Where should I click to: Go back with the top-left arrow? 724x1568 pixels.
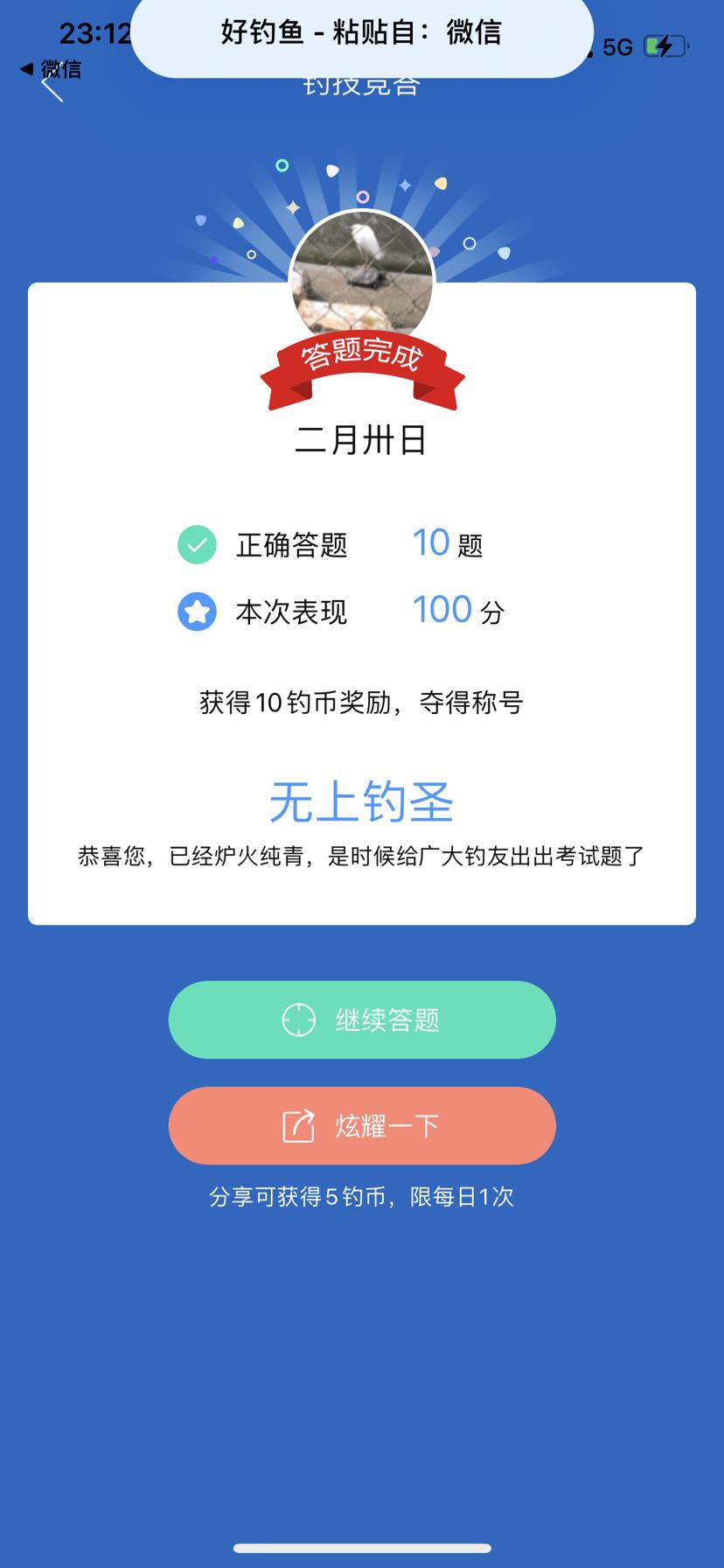pyautogui.click(x=52, y=87)
